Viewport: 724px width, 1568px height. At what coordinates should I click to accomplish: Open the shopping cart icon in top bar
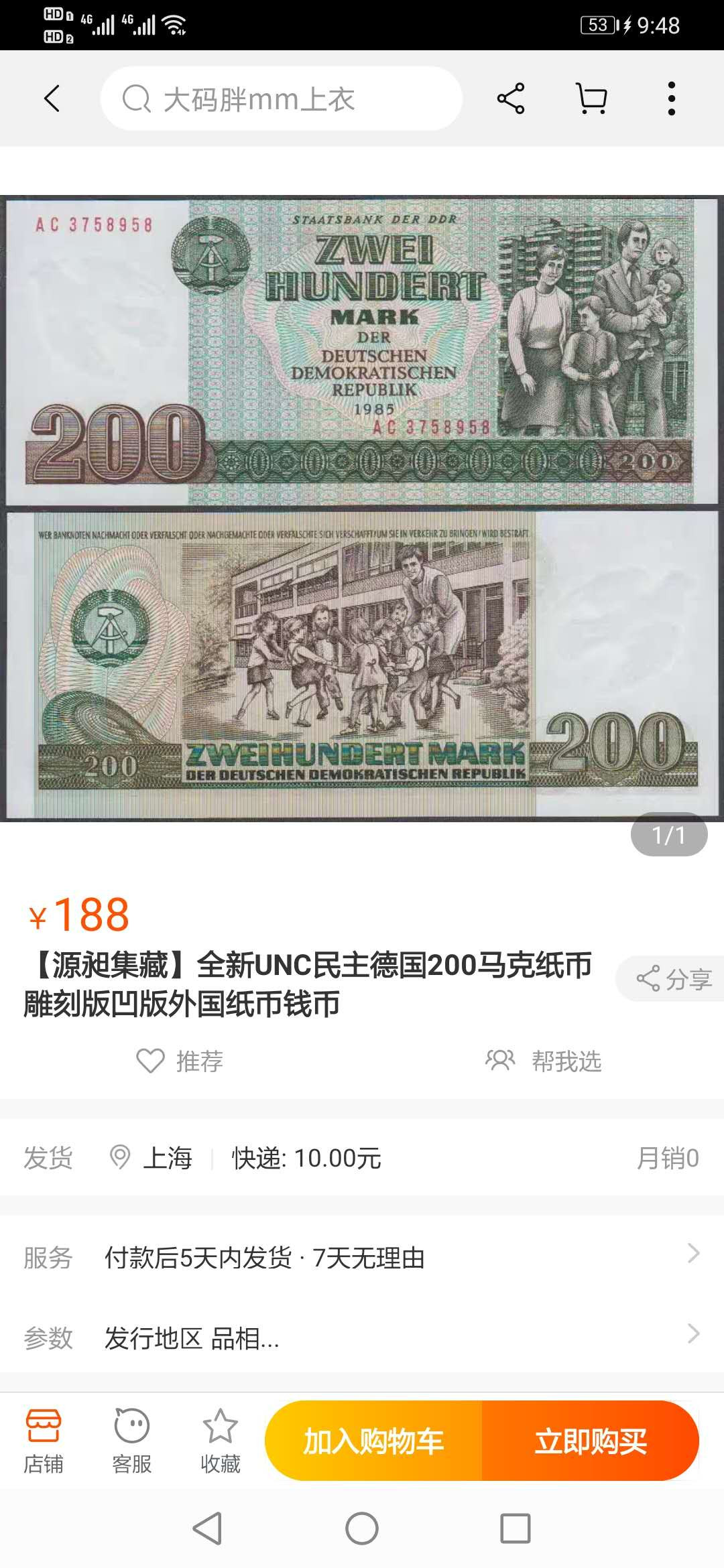(x=590, y=98)
